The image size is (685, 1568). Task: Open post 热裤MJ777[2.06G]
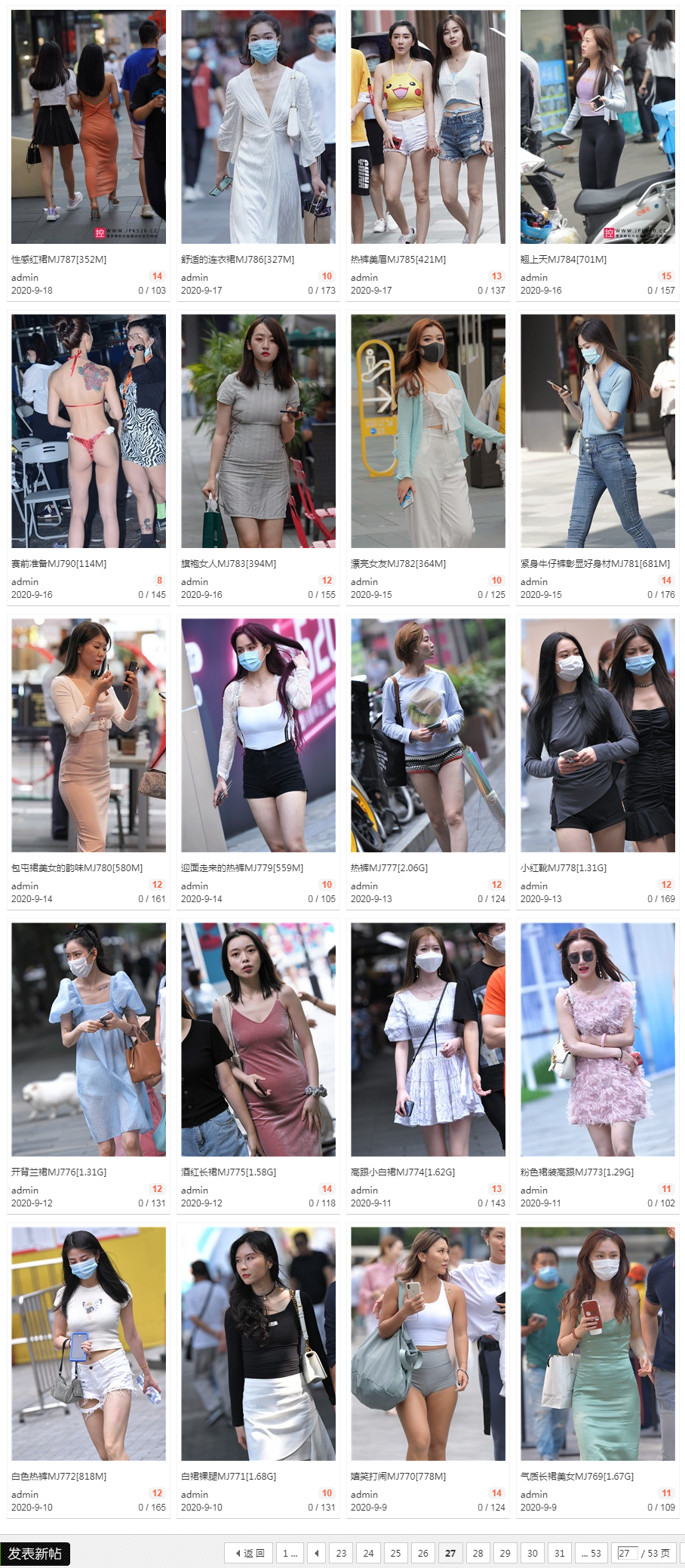[x=389, y=867]
